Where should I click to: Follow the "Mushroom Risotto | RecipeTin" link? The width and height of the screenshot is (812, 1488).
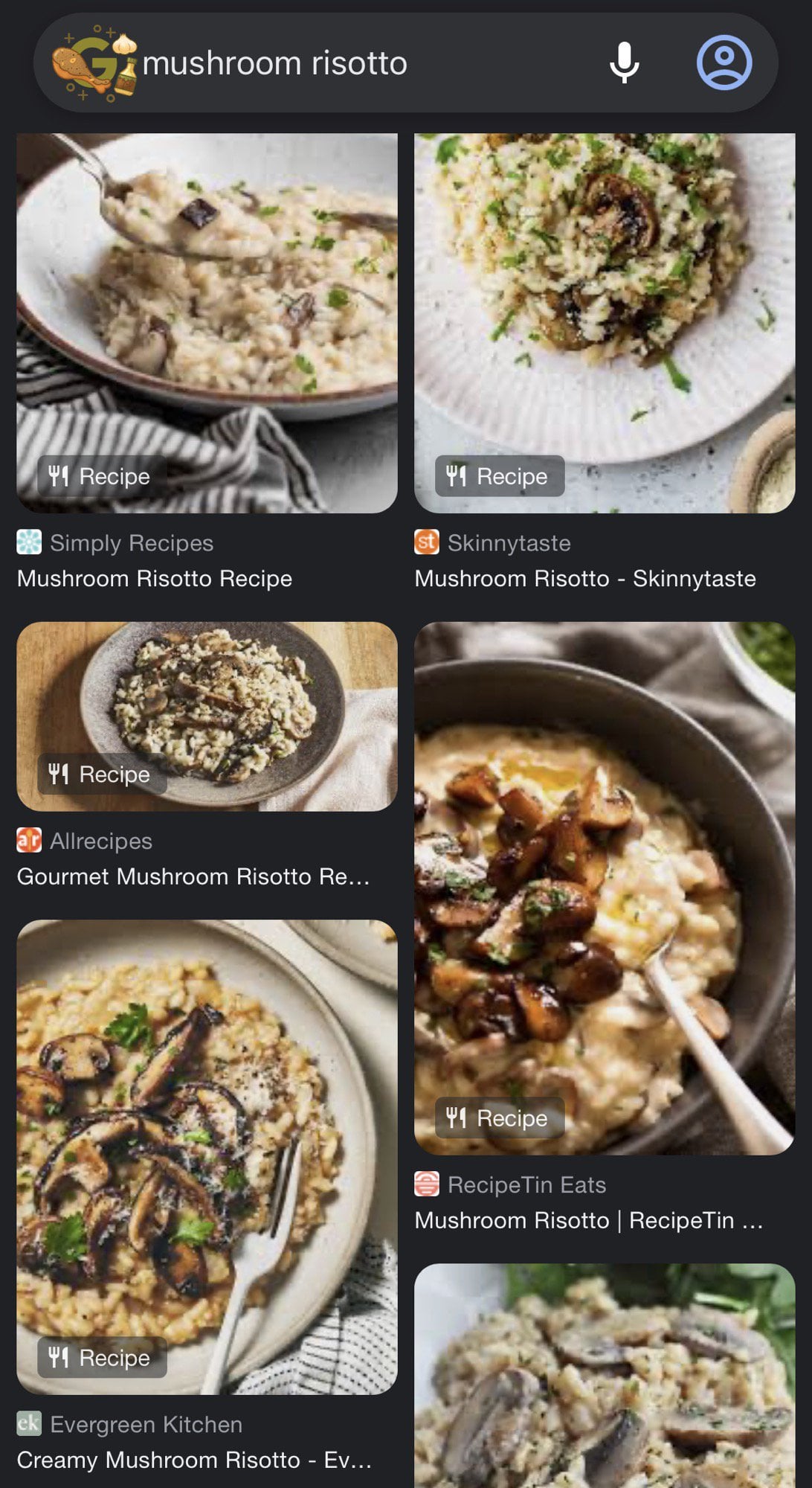click(x=588, y=1220)
